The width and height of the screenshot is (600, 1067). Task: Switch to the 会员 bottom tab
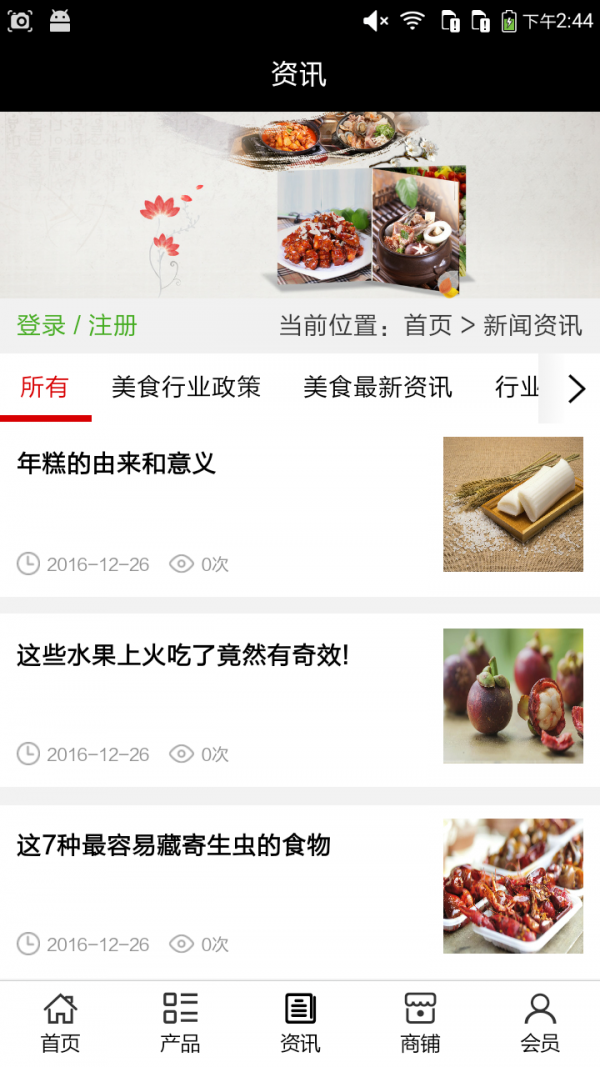pos(540,1023)
